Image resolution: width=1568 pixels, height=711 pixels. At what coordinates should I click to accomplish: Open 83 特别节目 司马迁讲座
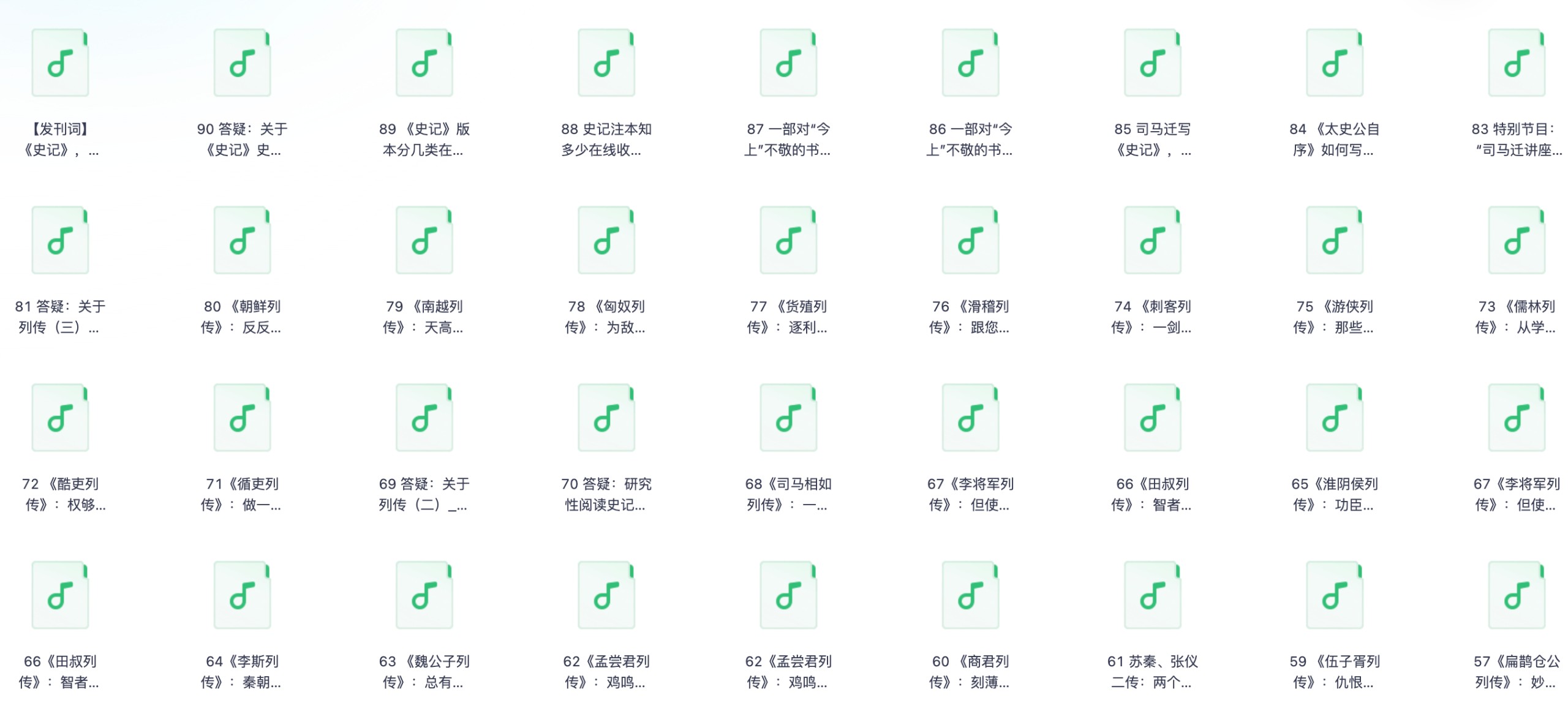tap(1517, 63)
